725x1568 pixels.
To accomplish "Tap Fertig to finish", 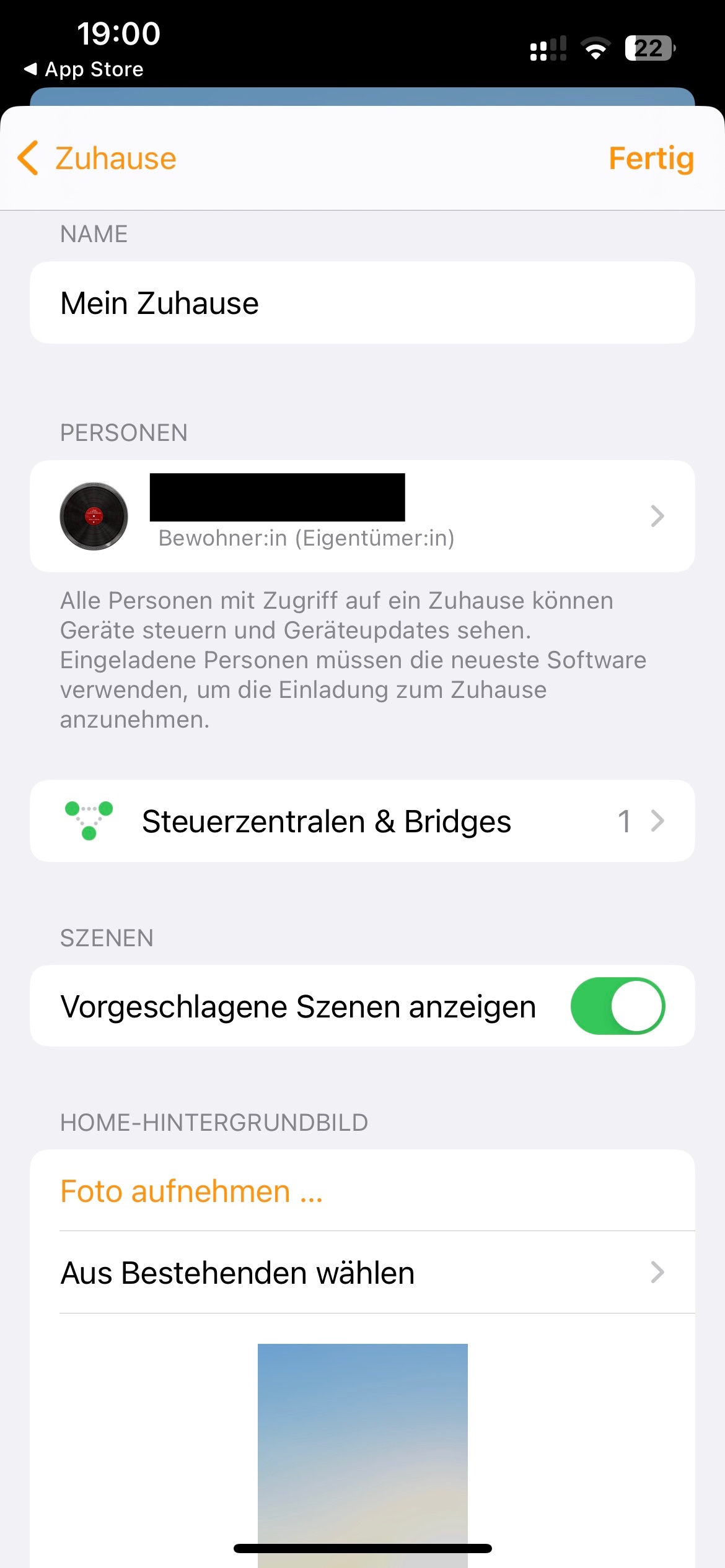I will pyautogui.click(x=651, y=158).
